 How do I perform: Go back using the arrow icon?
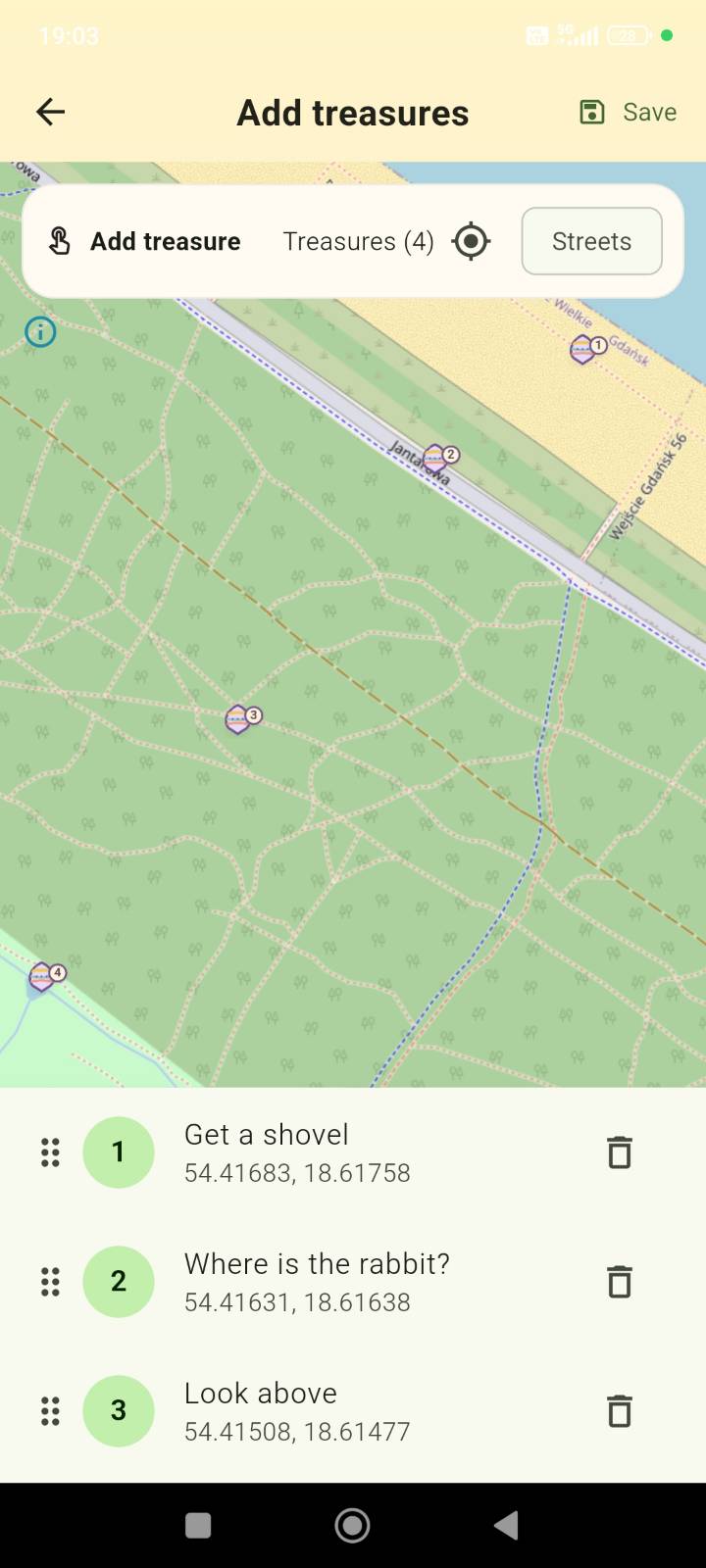[50, 112]
